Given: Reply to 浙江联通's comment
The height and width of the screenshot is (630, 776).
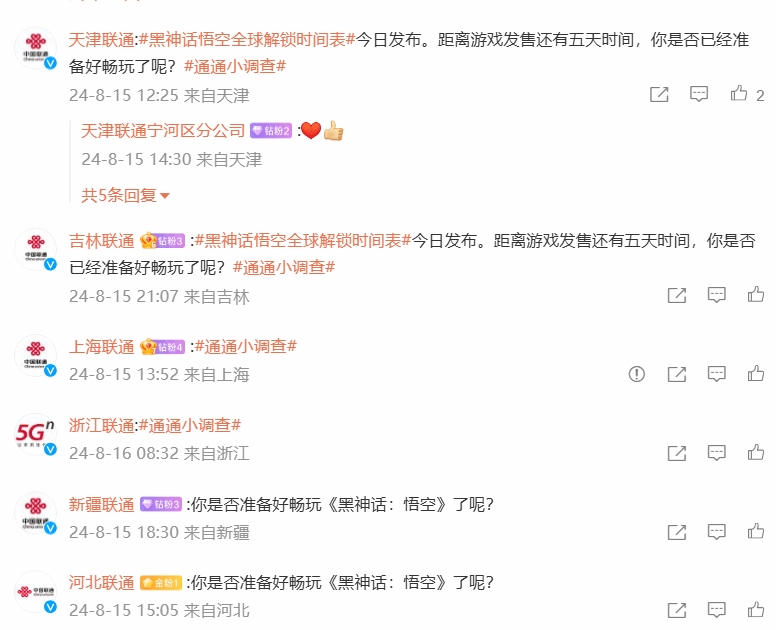Looking at the screenshot, I should [x=716, y=452].
